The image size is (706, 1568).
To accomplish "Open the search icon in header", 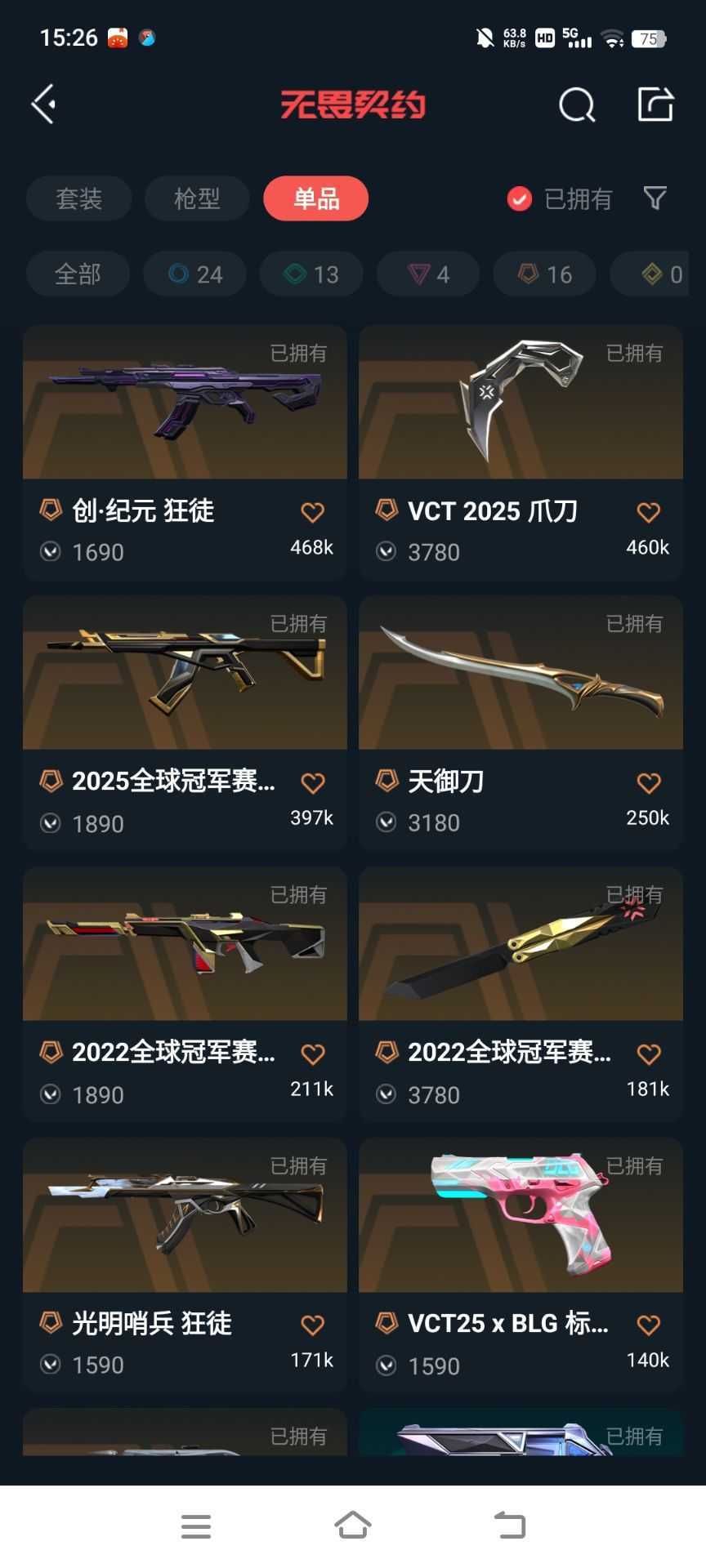I will (577, 105).
